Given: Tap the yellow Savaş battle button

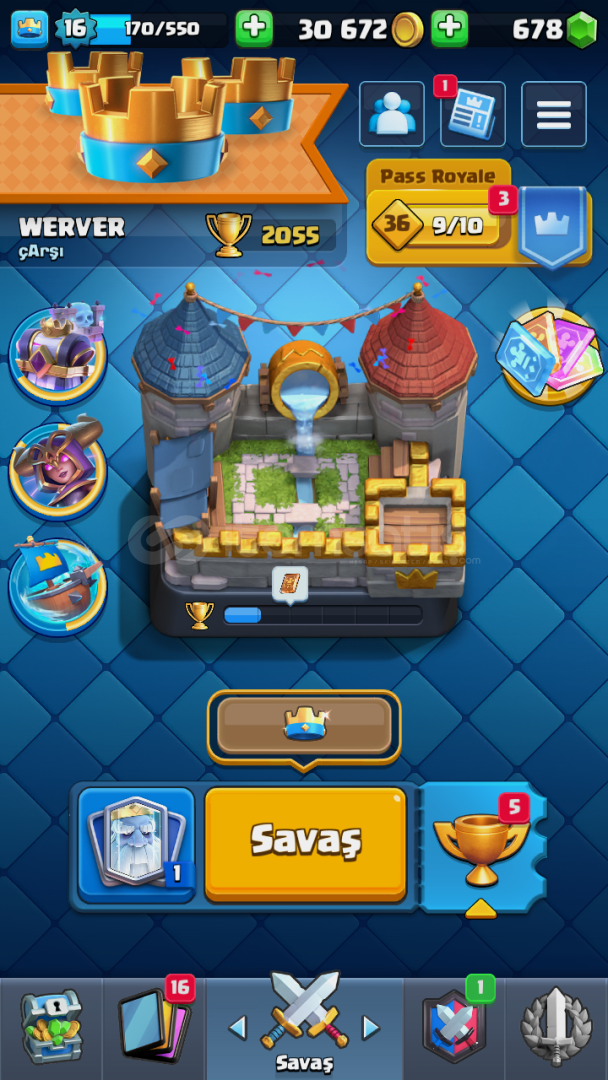Looking at the screenshot, I should (305, 842).
